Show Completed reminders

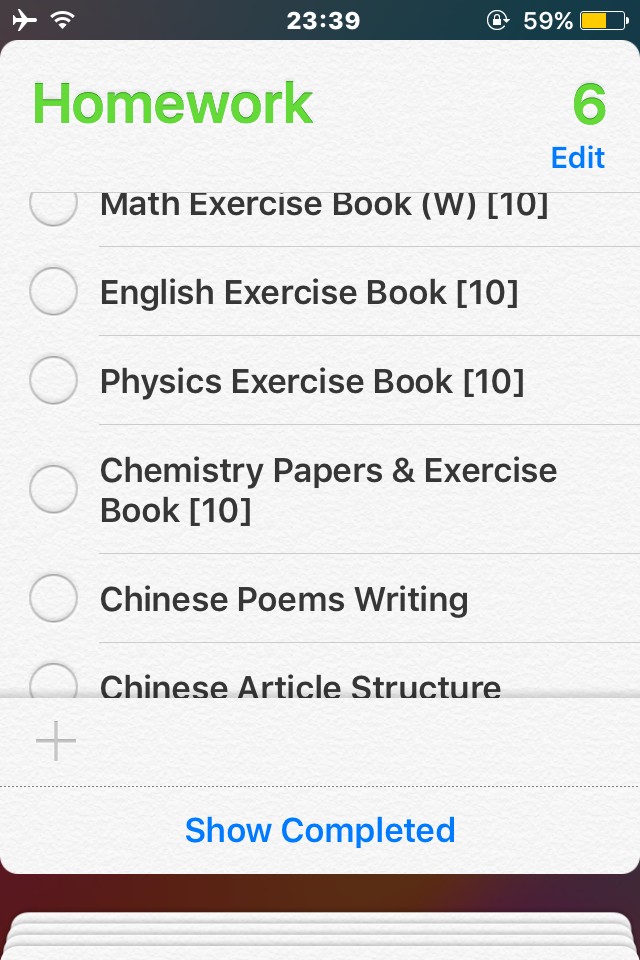pyautogui.click(x=320, y=830)
